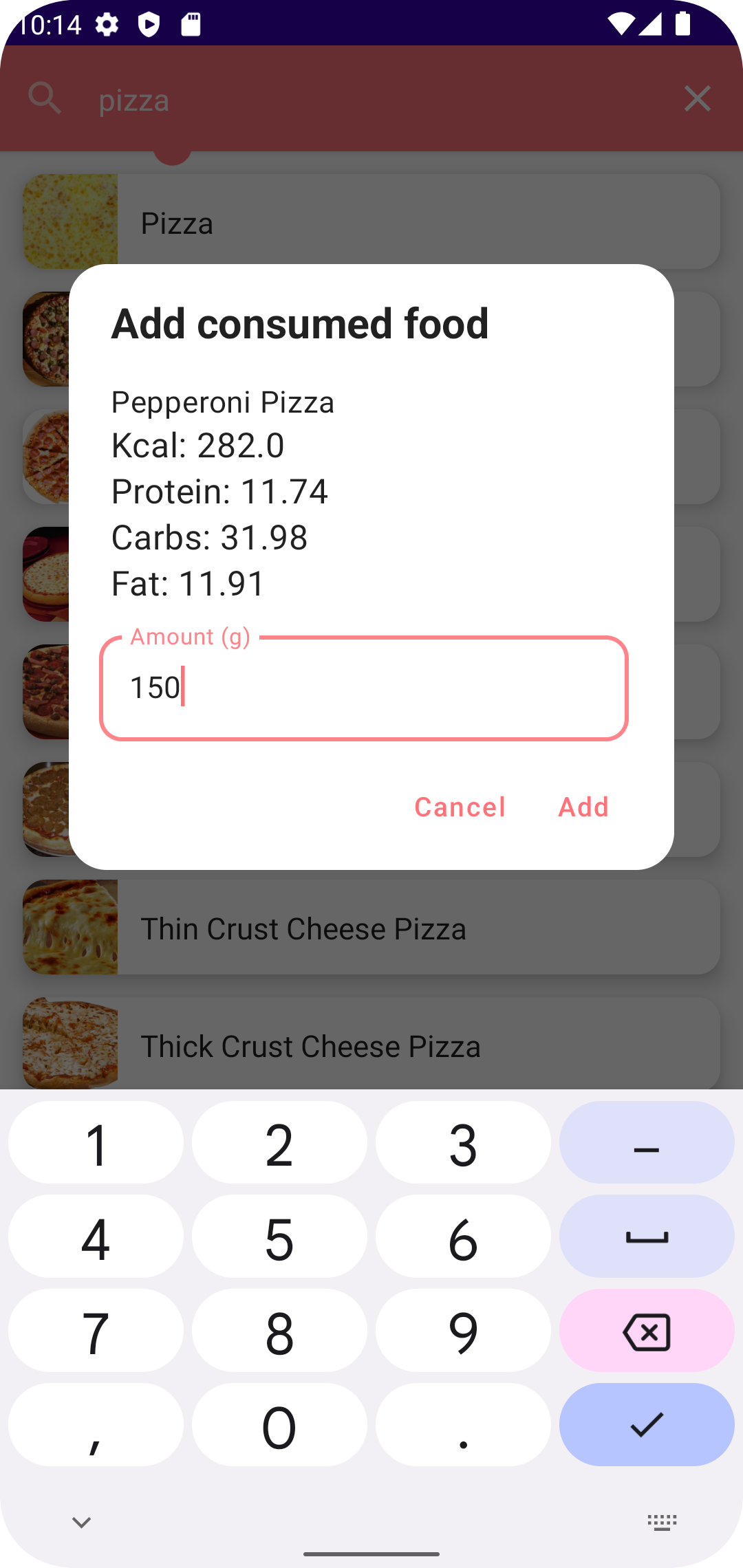Image resolution: width=743 pixels, height=1568 pixels.
Task: Cancel the Add consumed food dialog
Action: point(459,807)
